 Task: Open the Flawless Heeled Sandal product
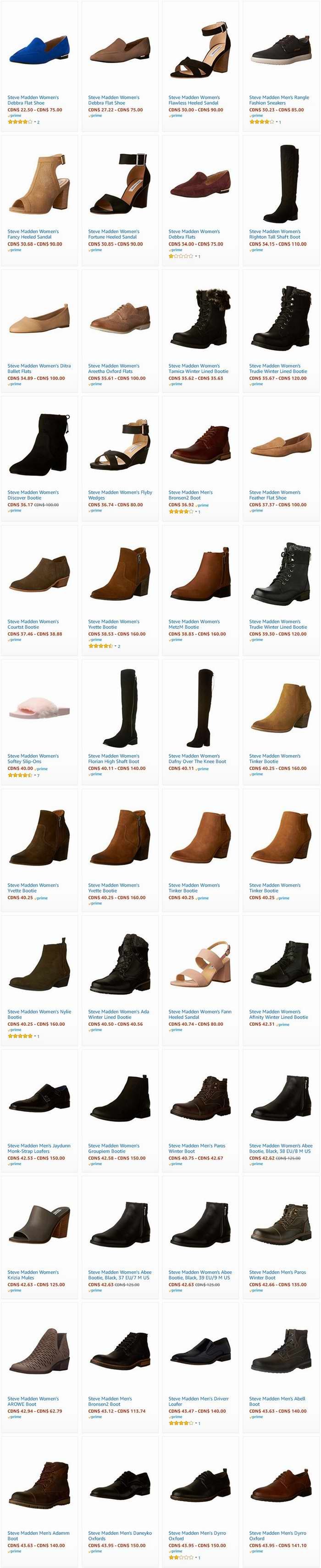tap(194, 100)
